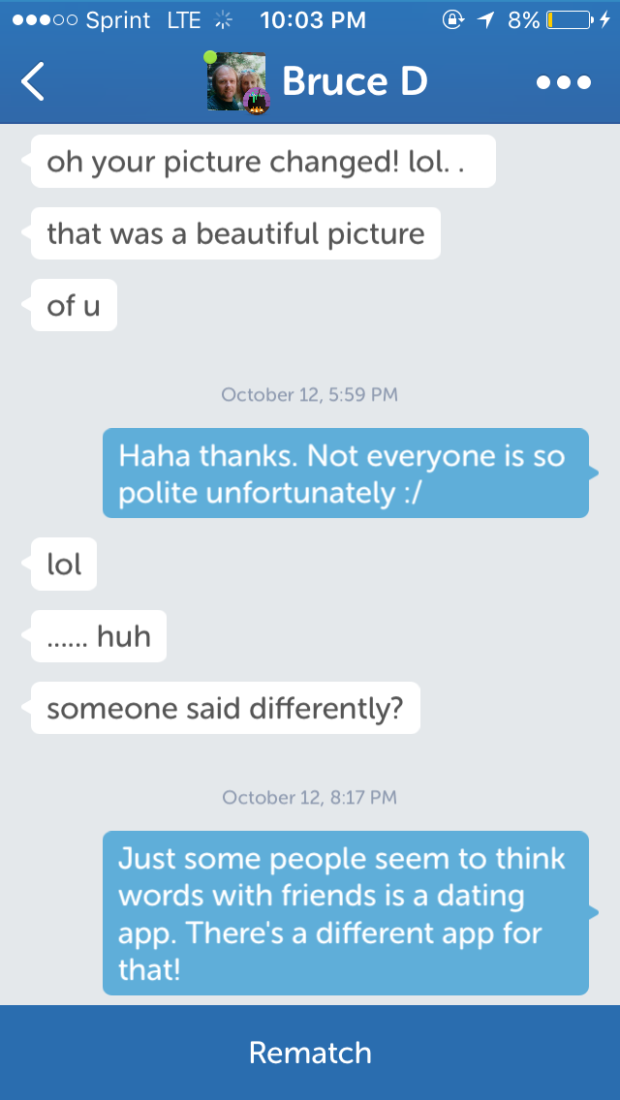Open Bruce D's profile picture
The image size is (620, 1100).
click(236, 82)
